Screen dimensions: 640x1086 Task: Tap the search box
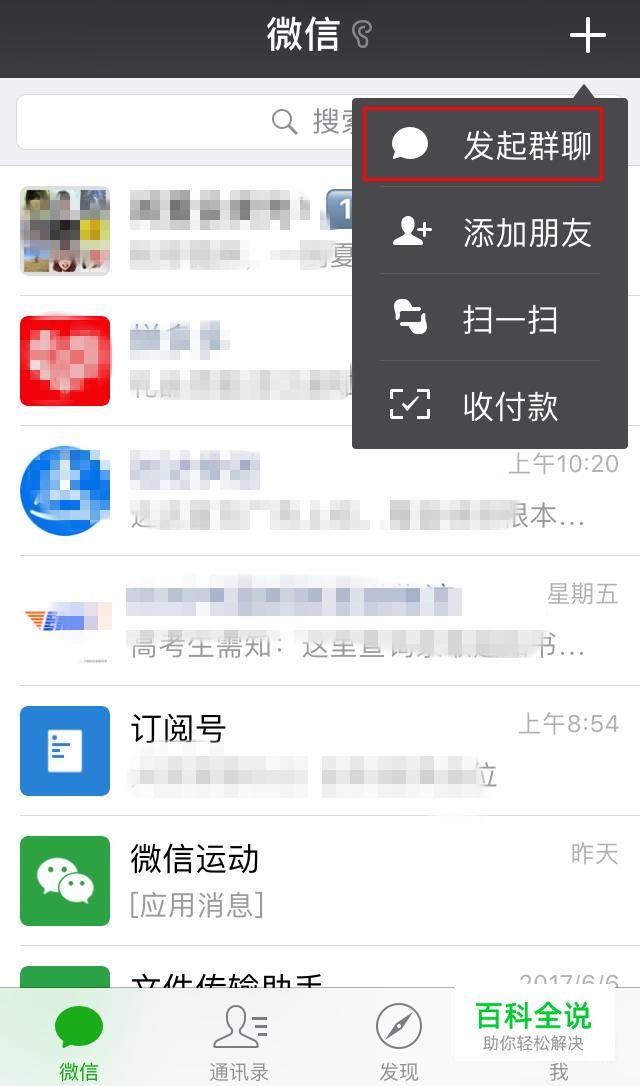click(x=180, y=122)
